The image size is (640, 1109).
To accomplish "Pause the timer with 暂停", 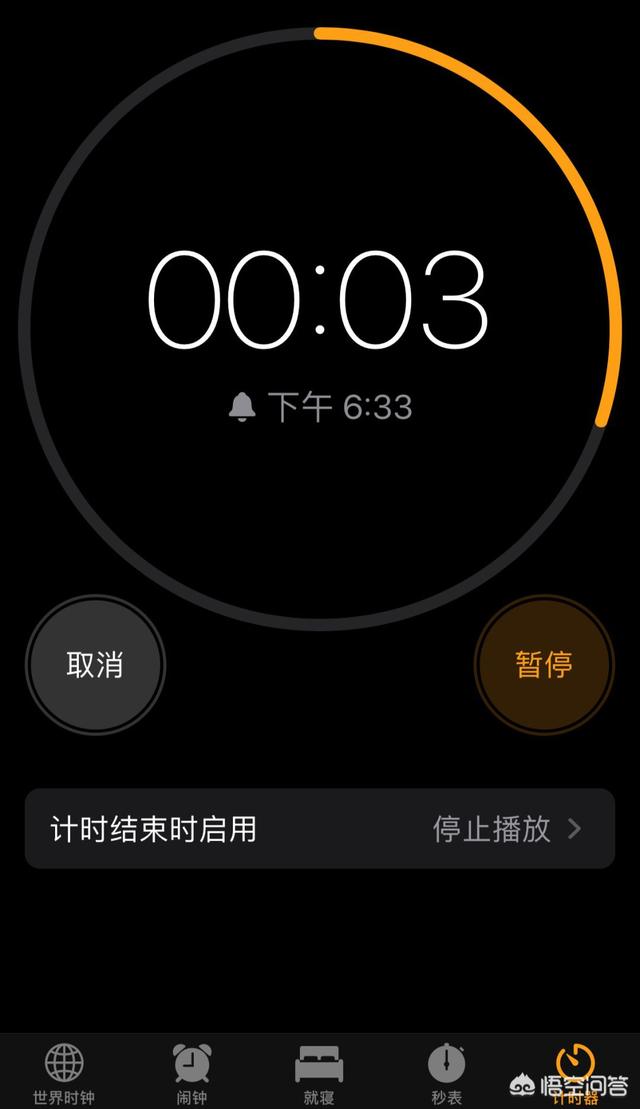I will coord(544,665).
